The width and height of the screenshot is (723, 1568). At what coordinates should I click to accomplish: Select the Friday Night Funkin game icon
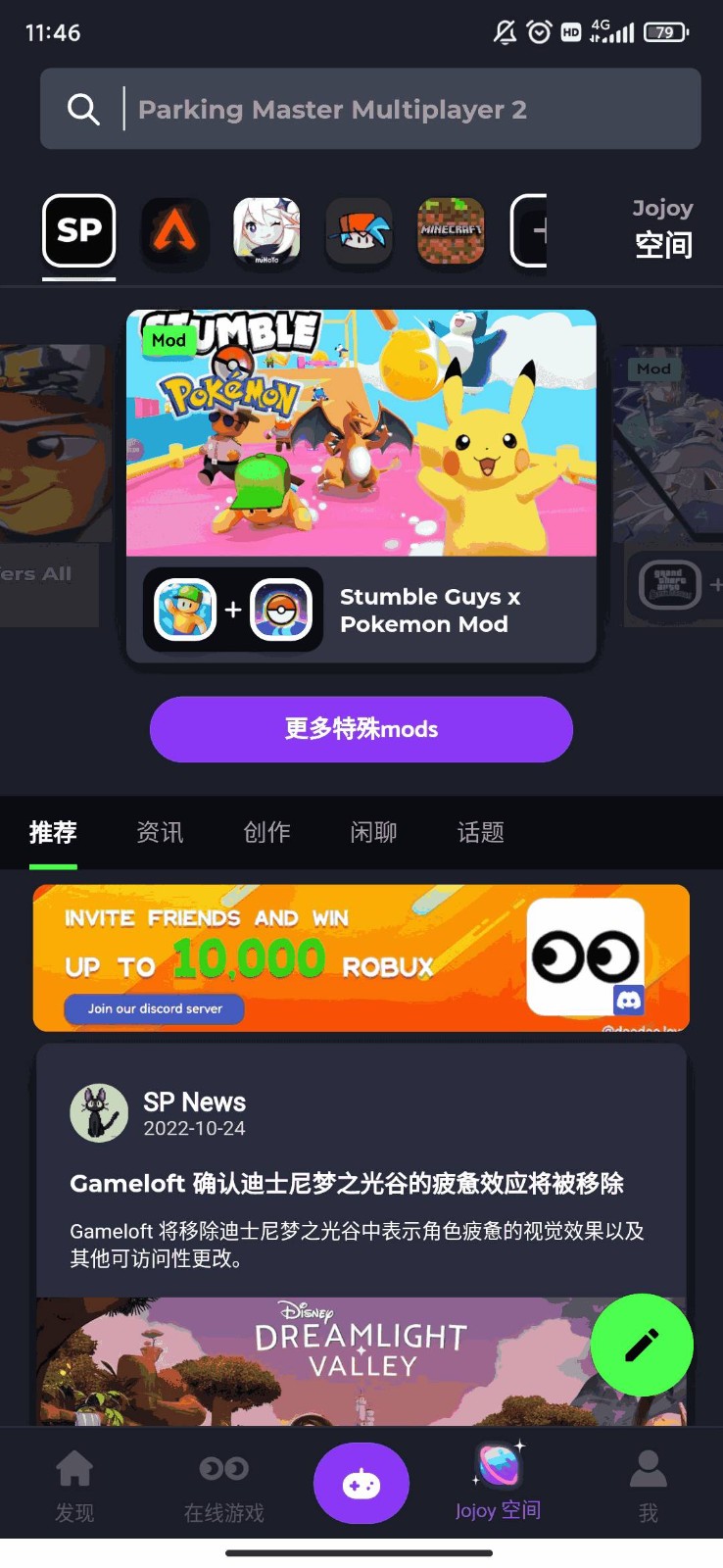click(359, 231)
